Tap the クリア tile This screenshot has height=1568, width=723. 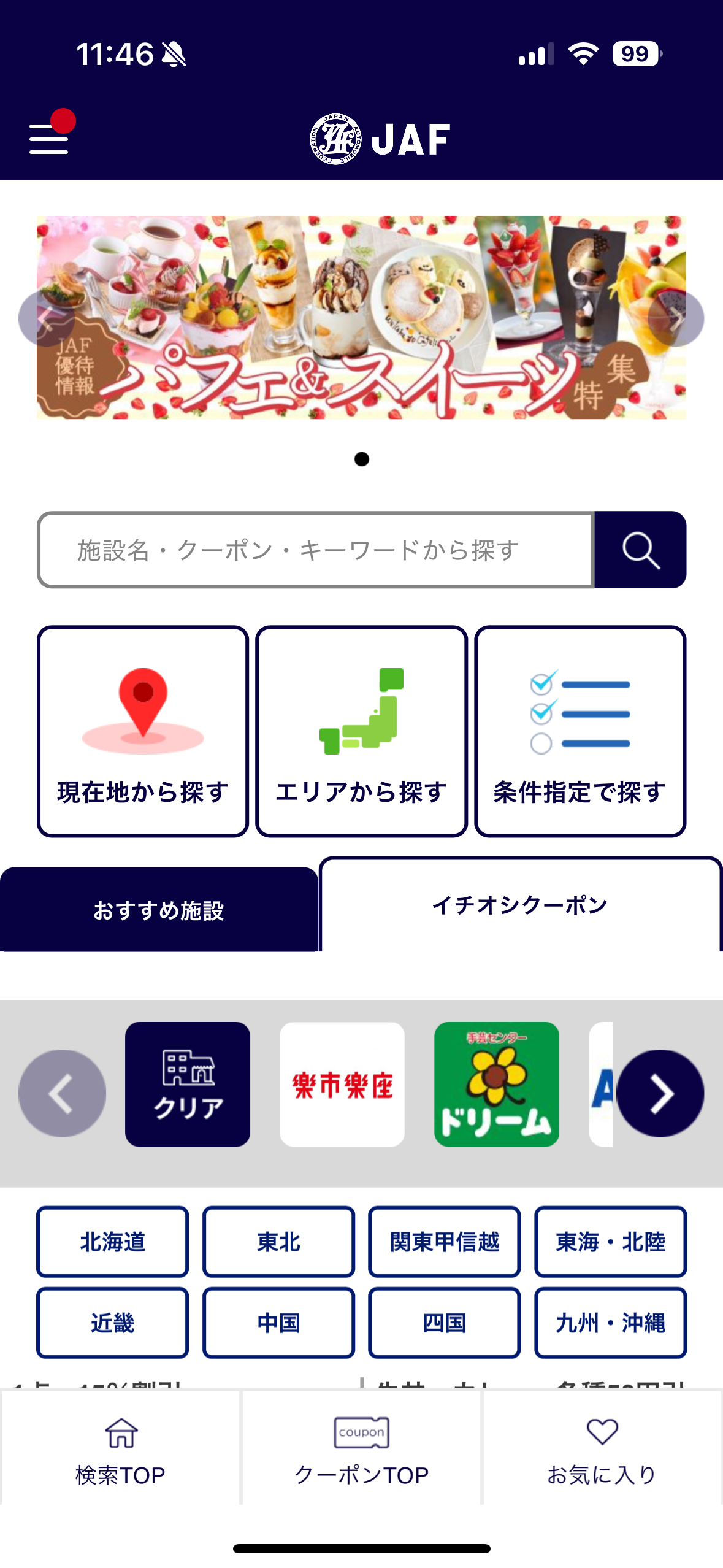188,1084
